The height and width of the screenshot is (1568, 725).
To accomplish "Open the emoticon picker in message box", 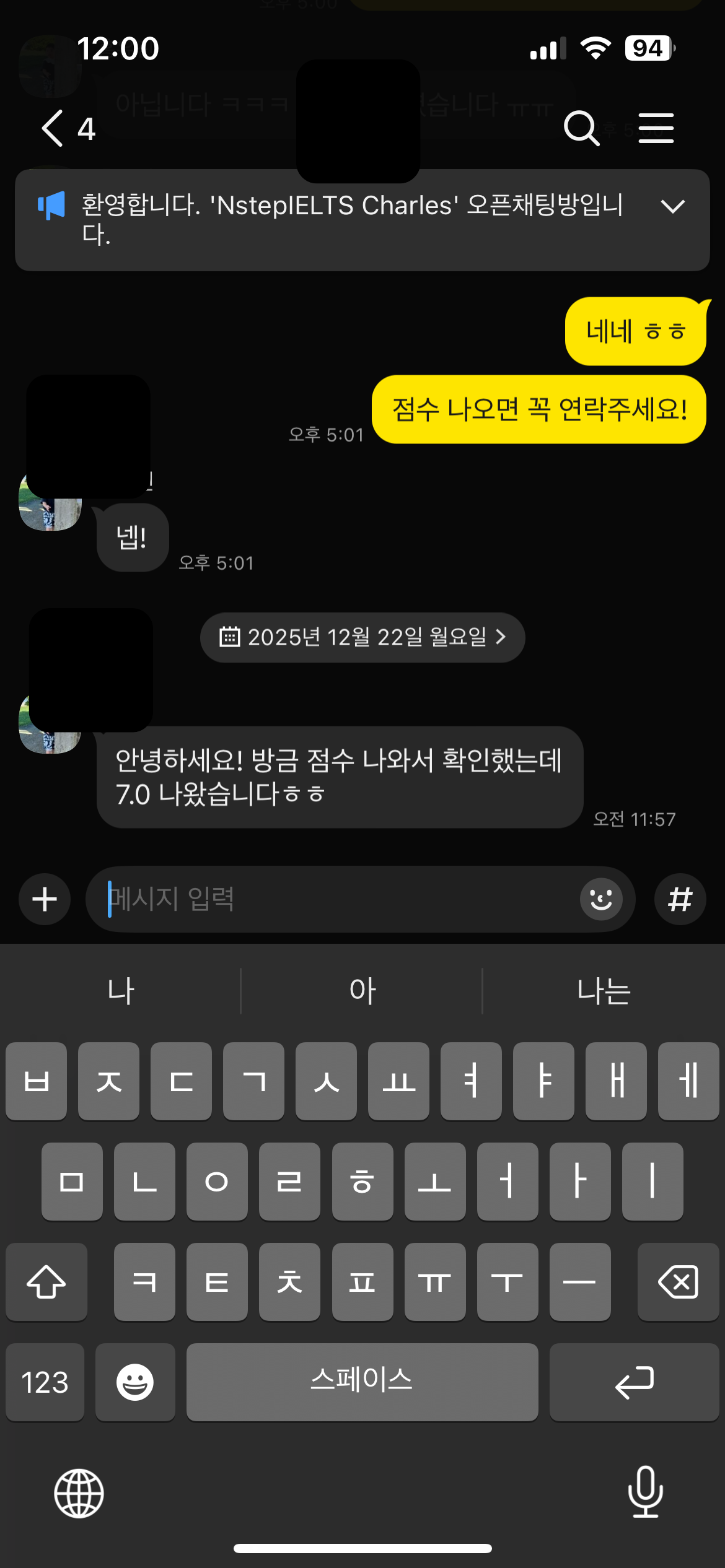I will 600,899.
